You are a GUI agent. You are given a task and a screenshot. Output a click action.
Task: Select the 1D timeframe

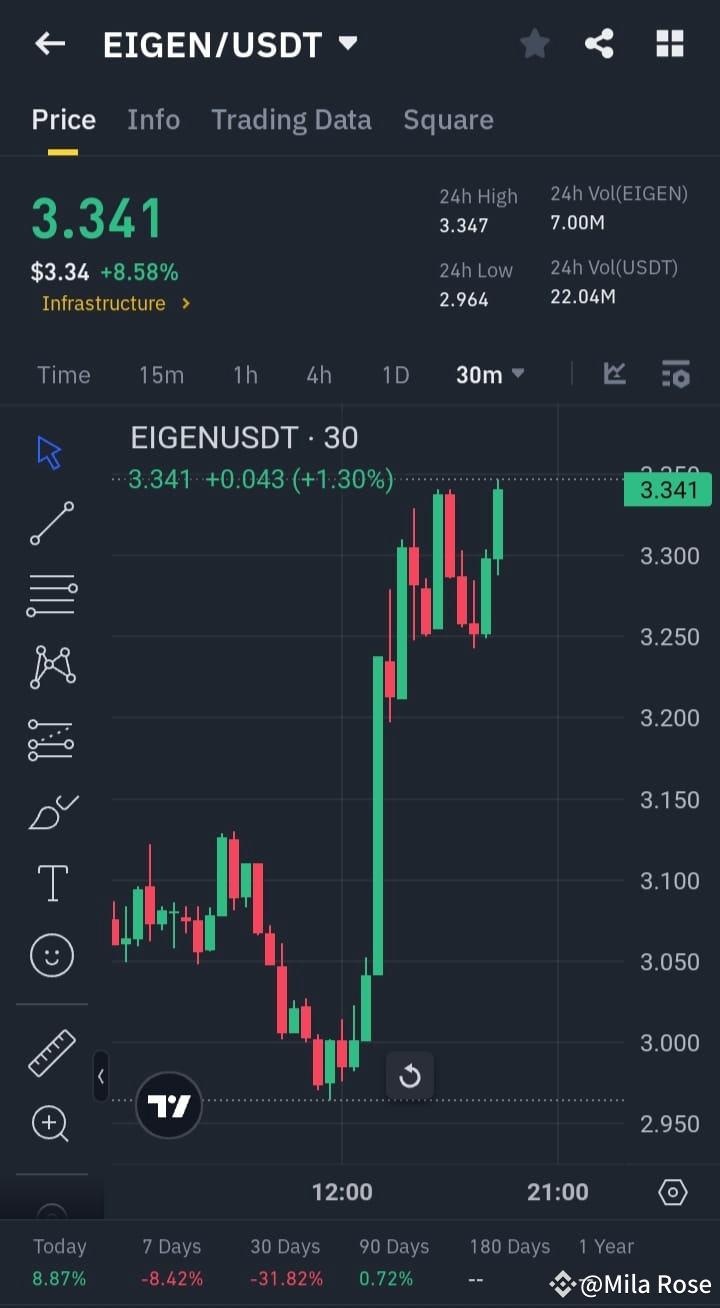(x=395, y=374)
